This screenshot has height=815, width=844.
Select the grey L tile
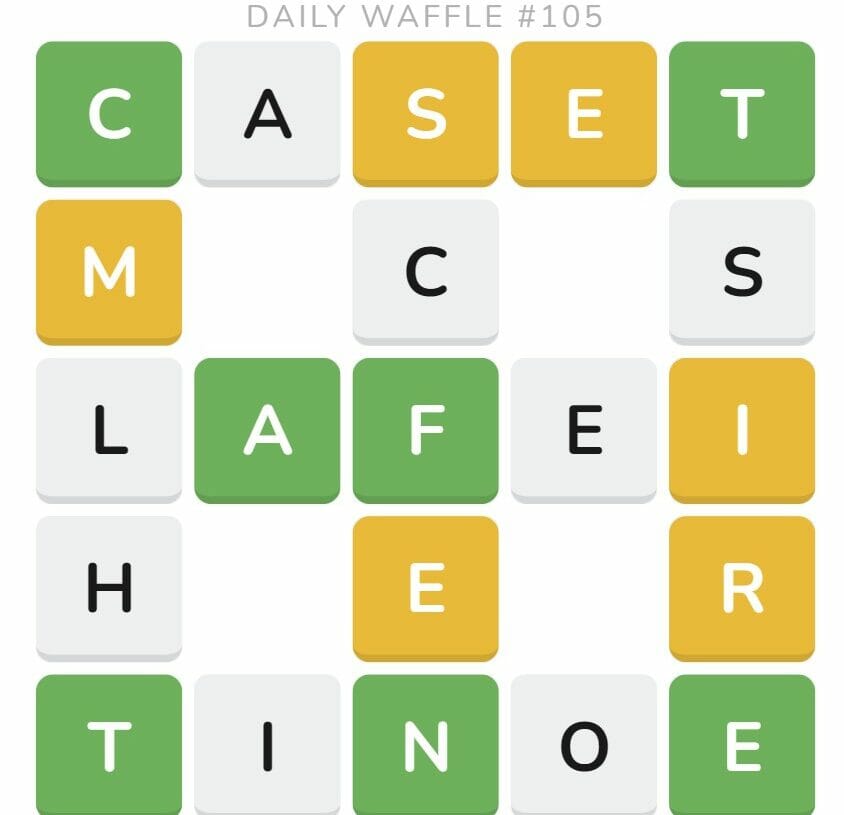click(x=109, y=430)
